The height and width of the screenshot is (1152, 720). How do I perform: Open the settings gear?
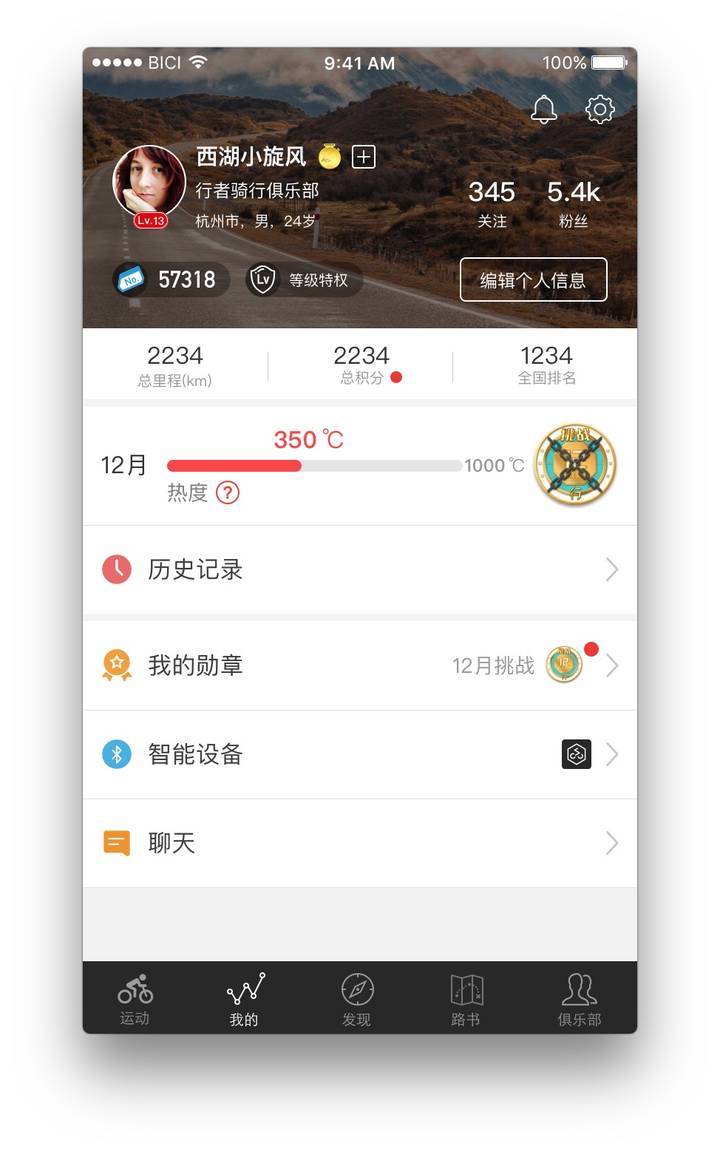600,109
